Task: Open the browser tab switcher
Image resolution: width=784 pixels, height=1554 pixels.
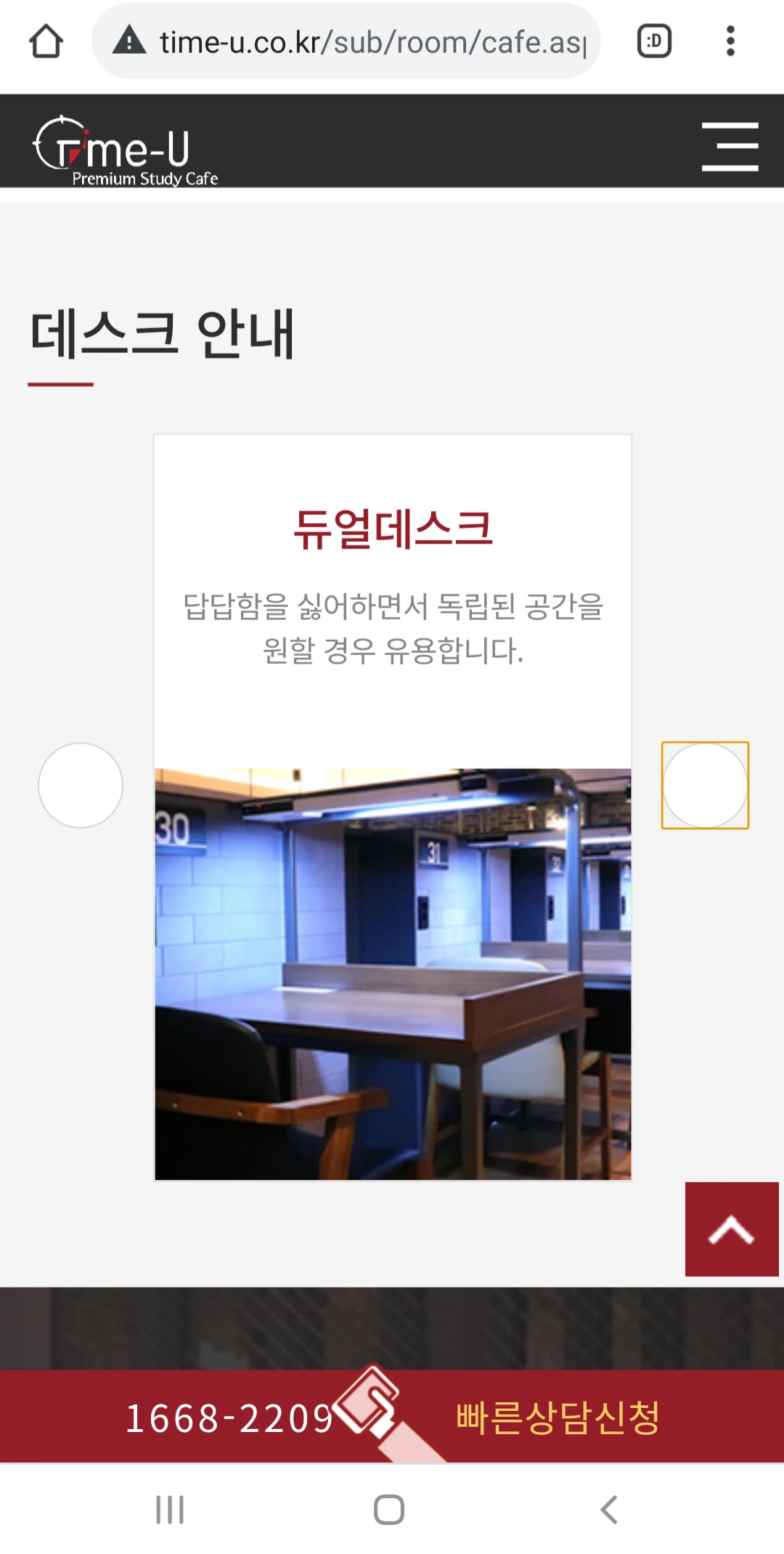Action: 654,41
